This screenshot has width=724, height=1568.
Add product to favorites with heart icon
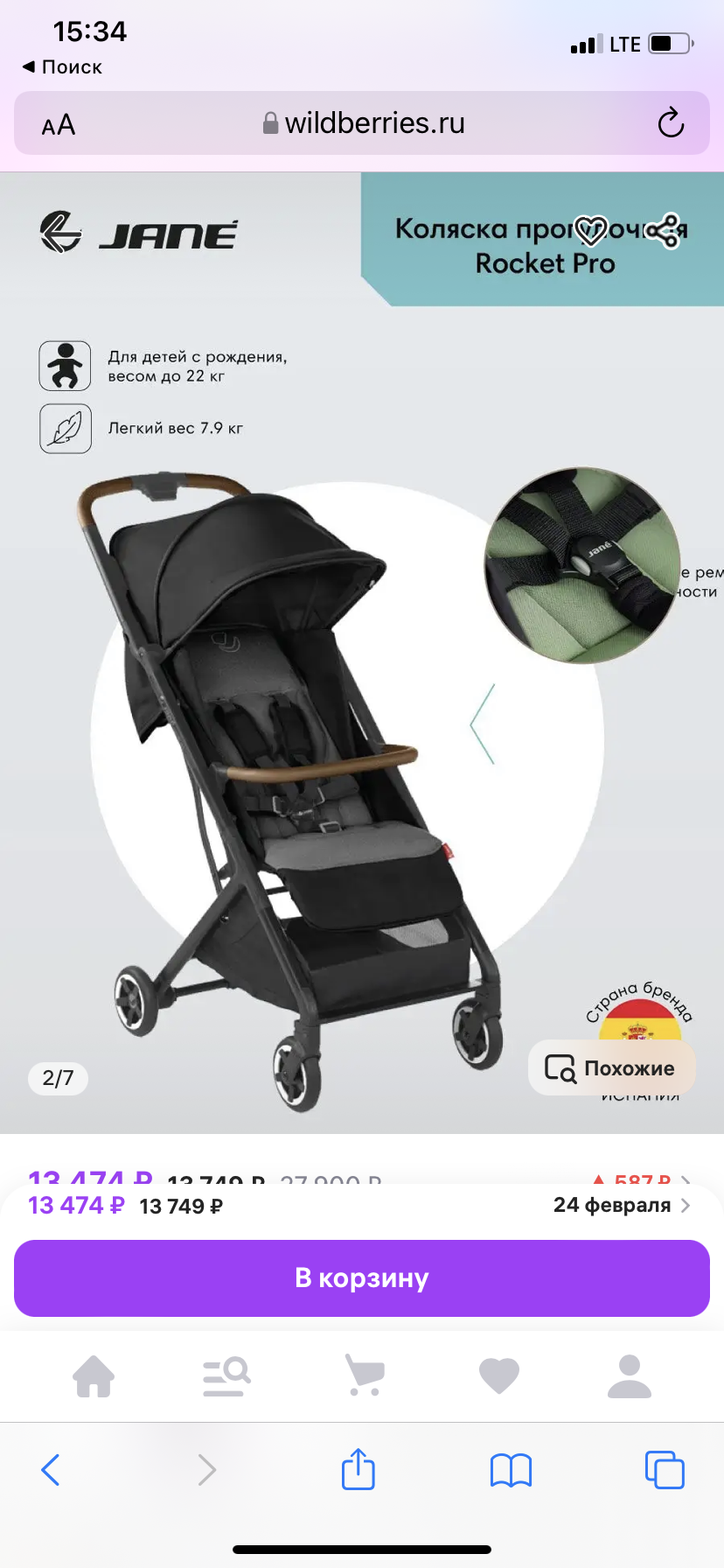click(591, 231)
